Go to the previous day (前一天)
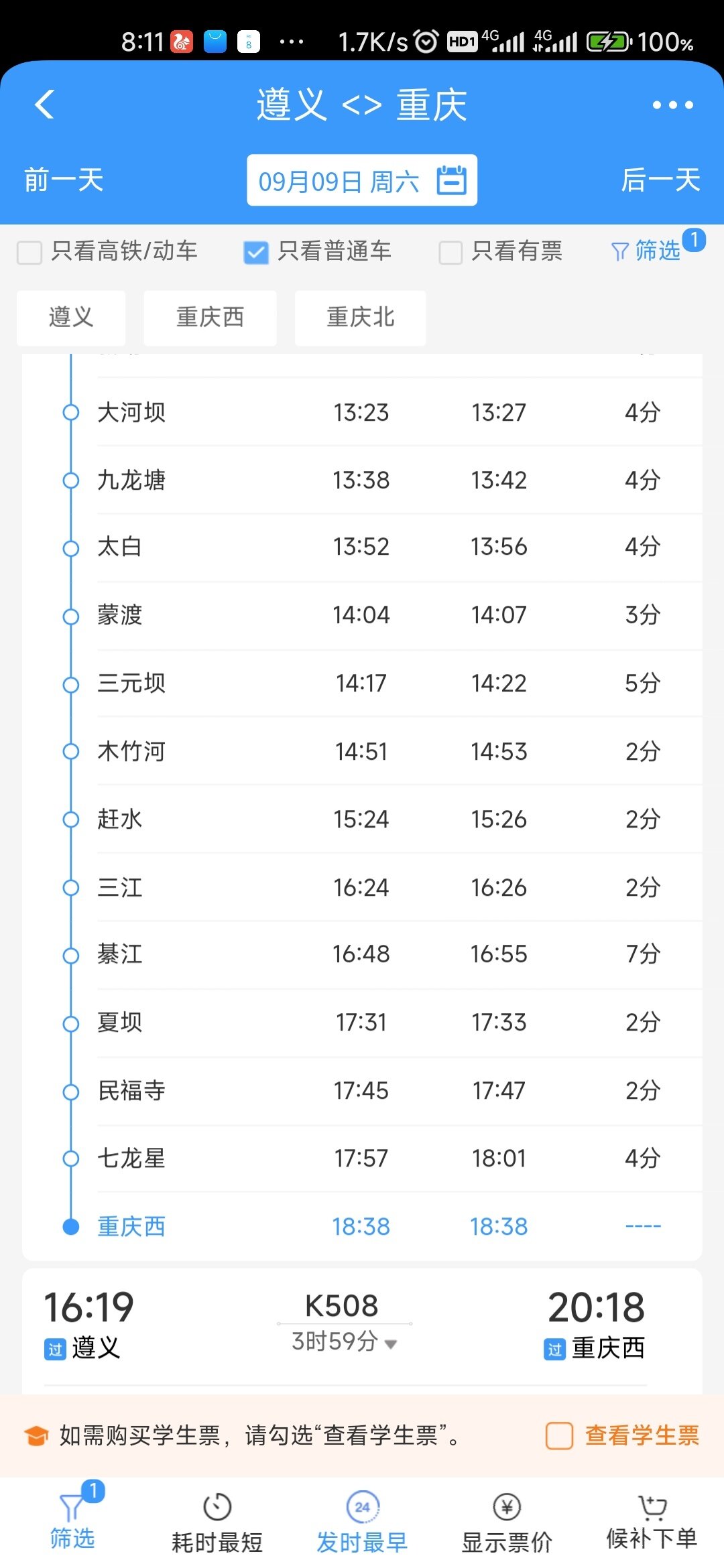This screenshot has height=1568, width=724. 64,180
